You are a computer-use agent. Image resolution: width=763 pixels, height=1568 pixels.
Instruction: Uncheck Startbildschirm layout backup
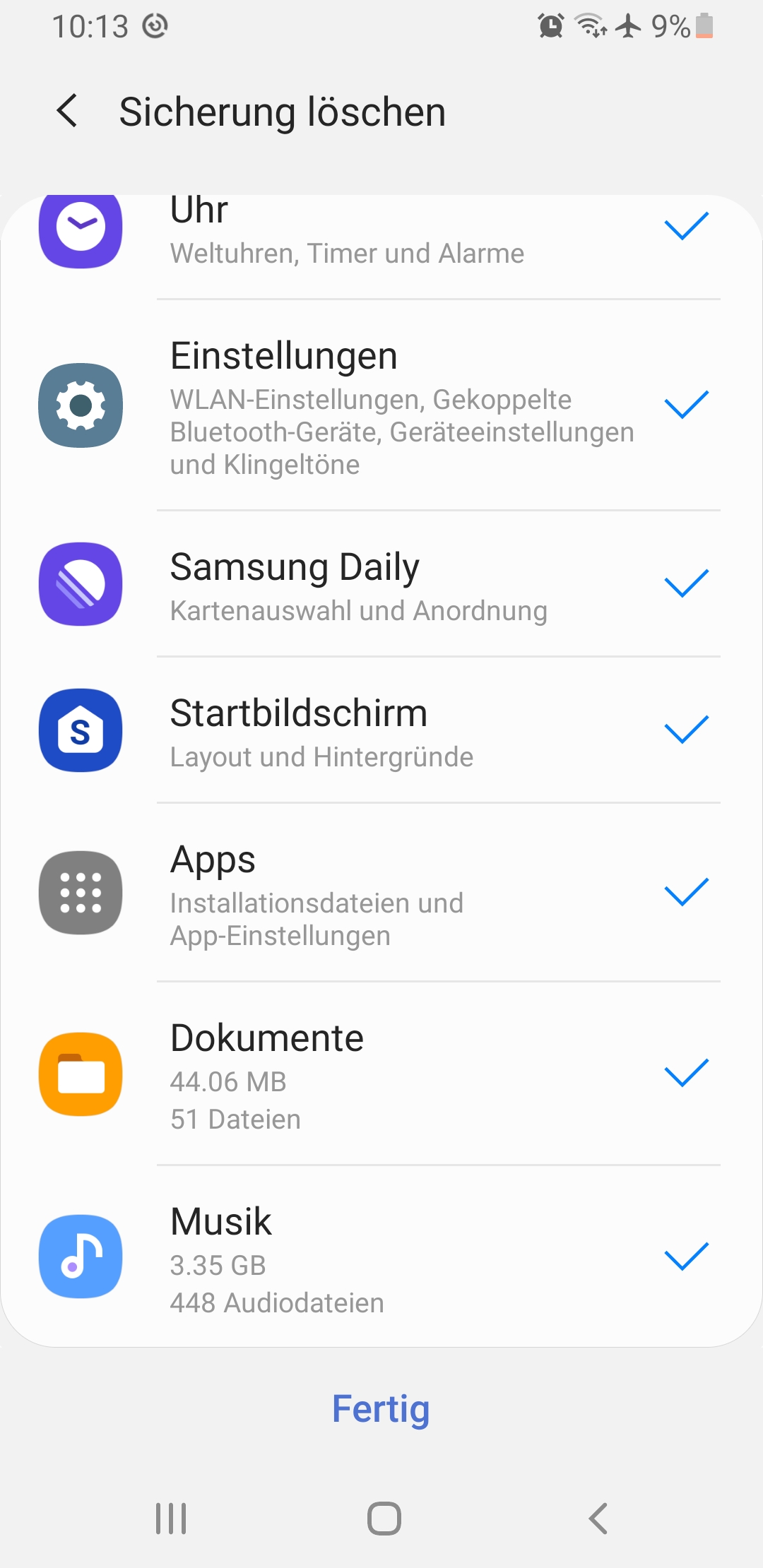pos(686,730)
